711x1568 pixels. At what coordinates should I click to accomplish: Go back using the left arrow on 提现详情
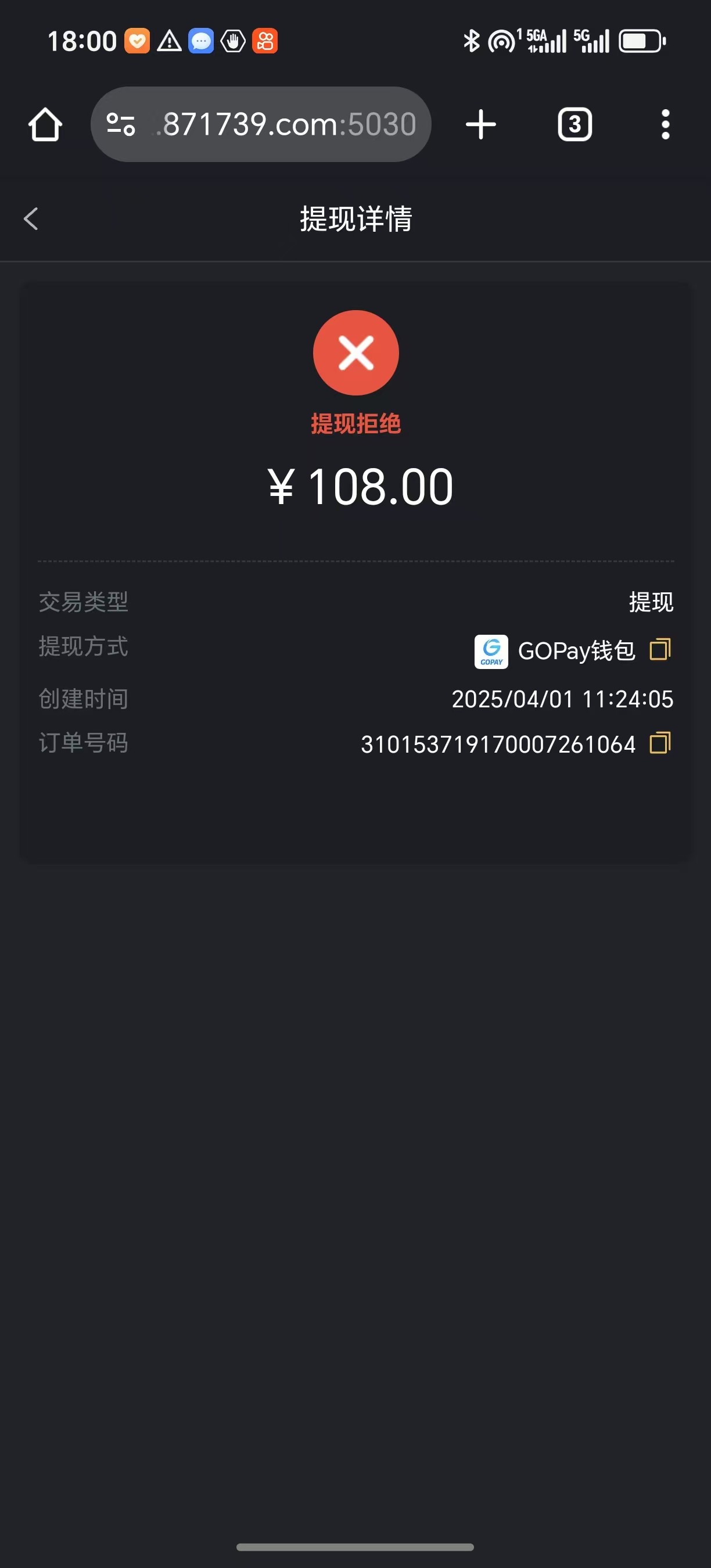31,219
